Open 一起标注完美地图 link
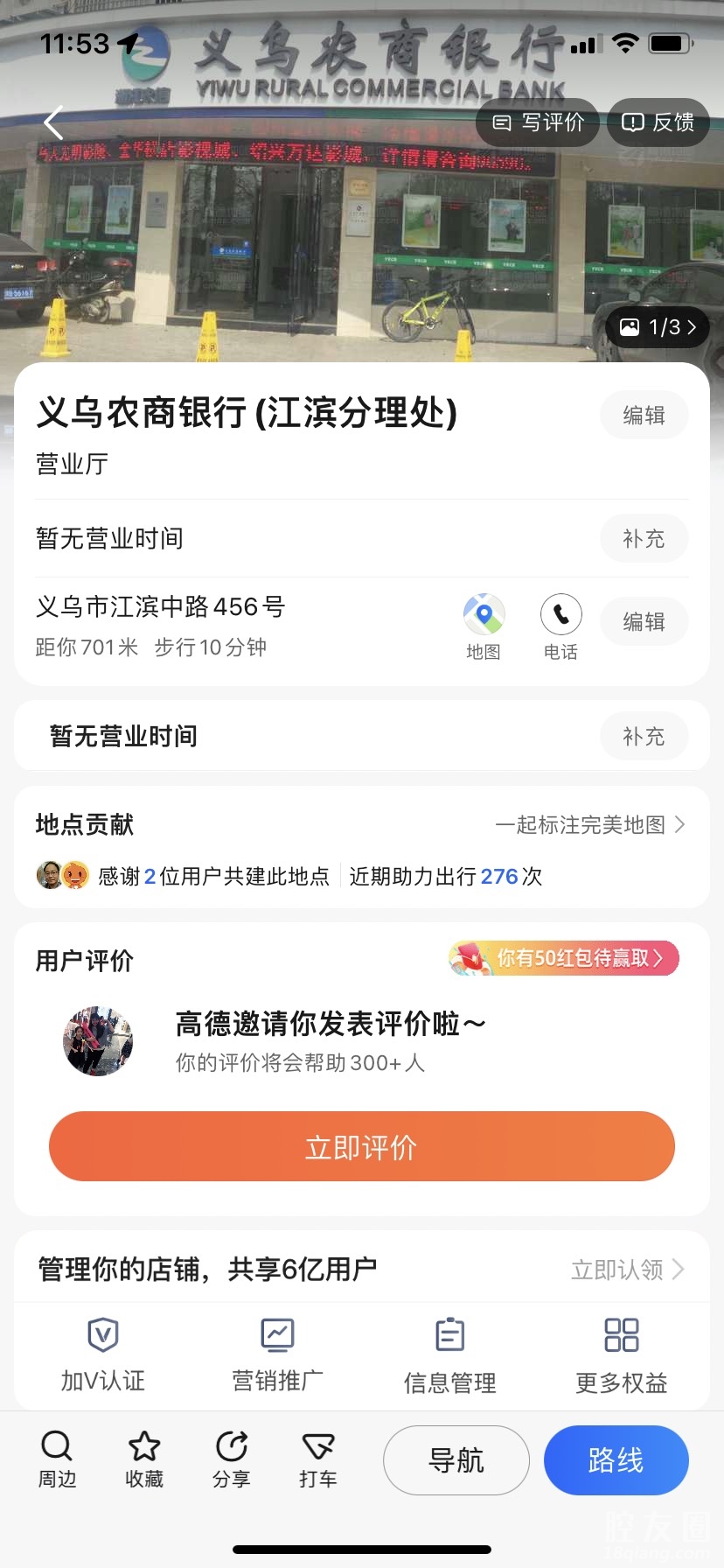 click(x=589, y=825)
